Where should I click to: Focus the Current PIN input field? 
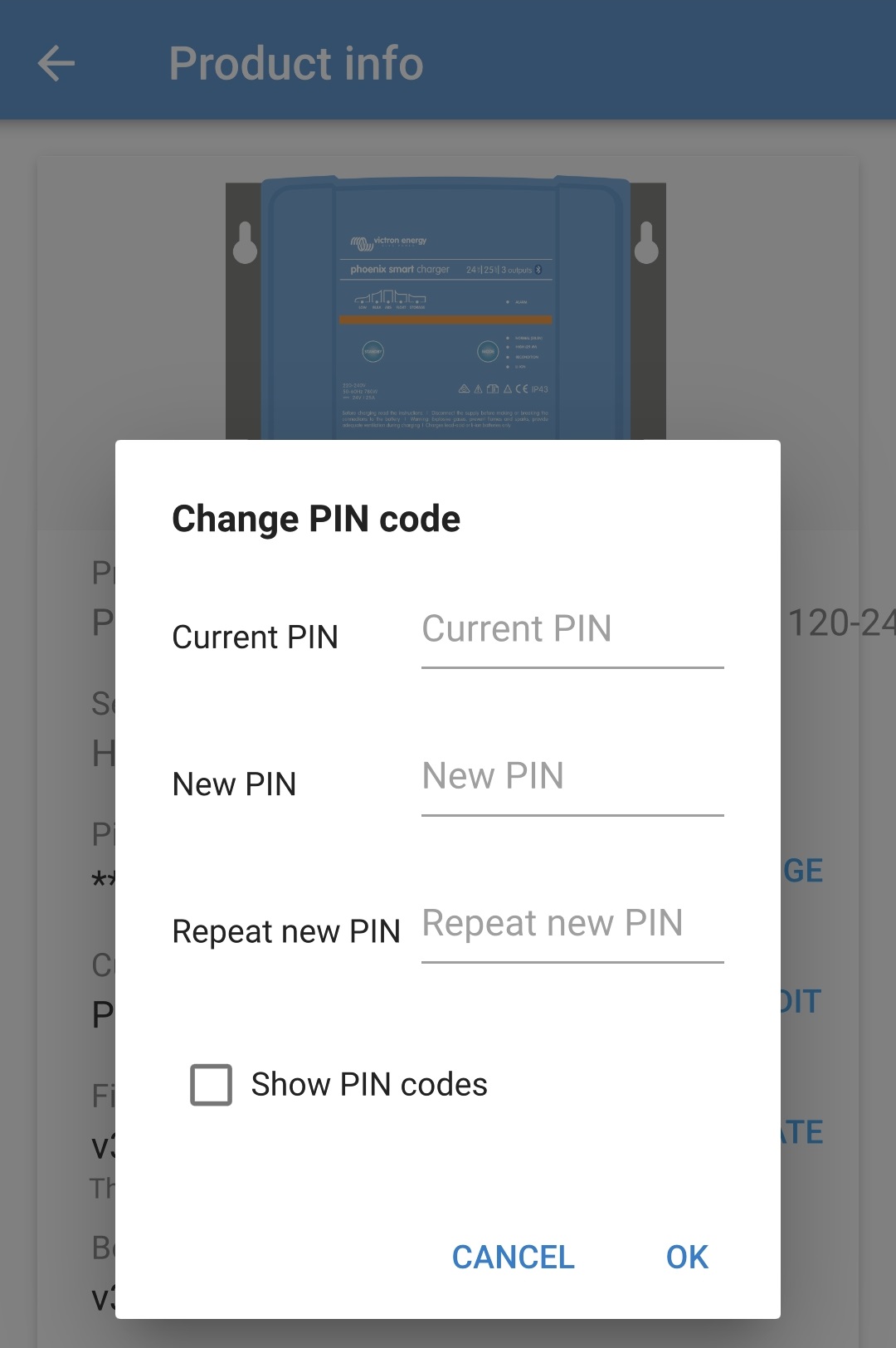point(572,631)
